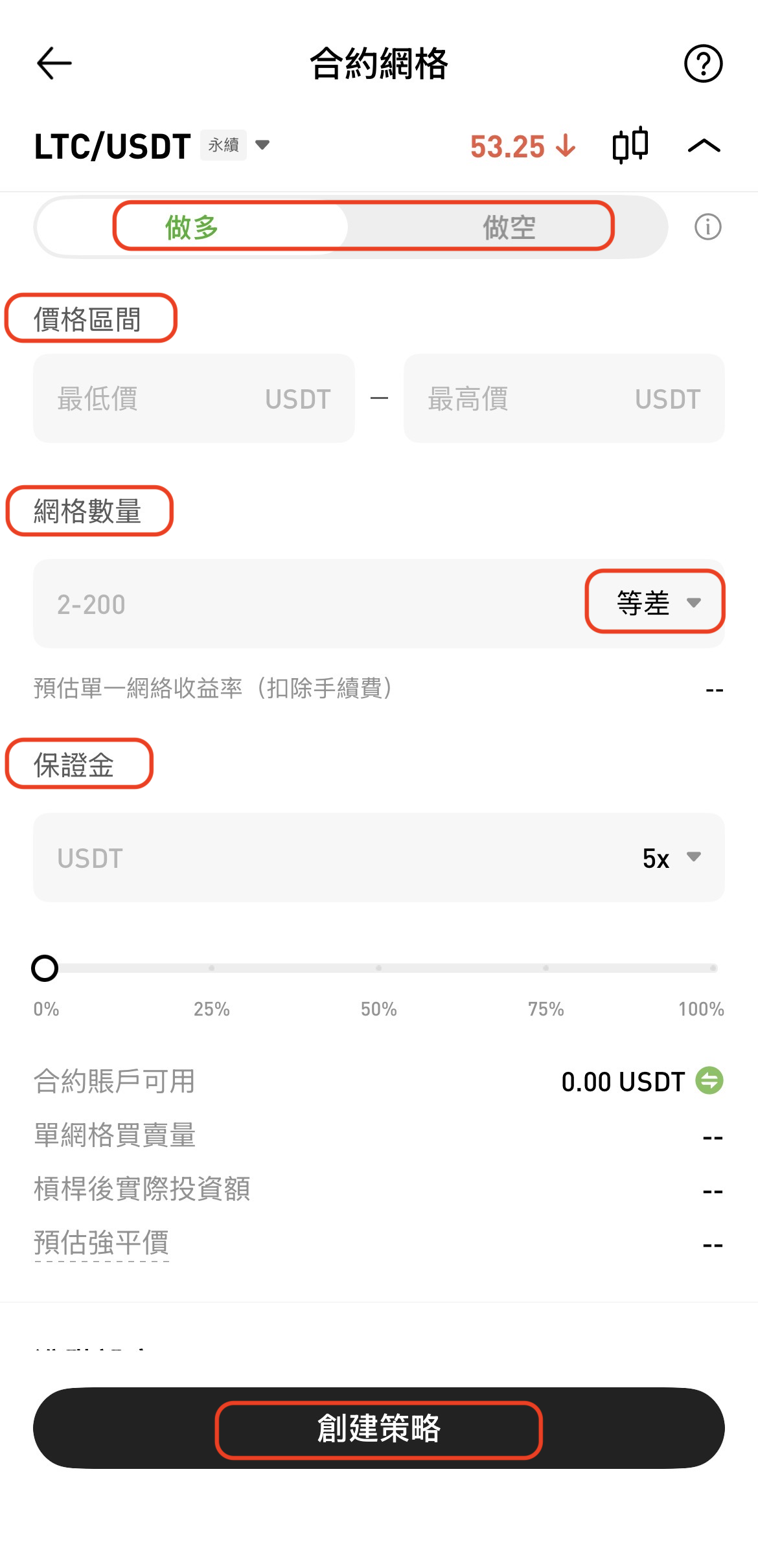Open the help question mark icon
This screenshot has width=758, height=1568.
click(703, 63)
